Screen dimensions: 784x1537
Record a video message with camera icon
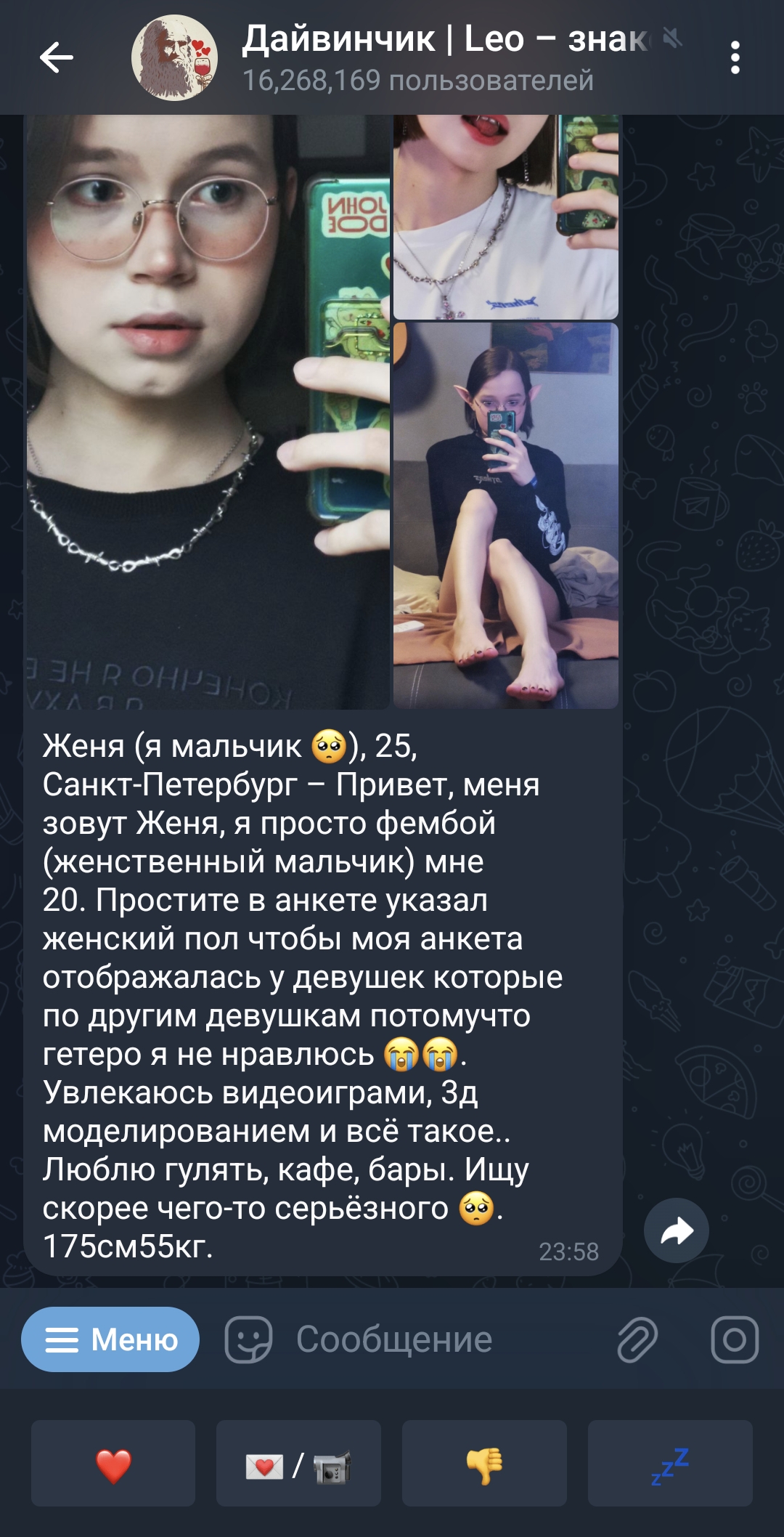(x=735, y=1339)
